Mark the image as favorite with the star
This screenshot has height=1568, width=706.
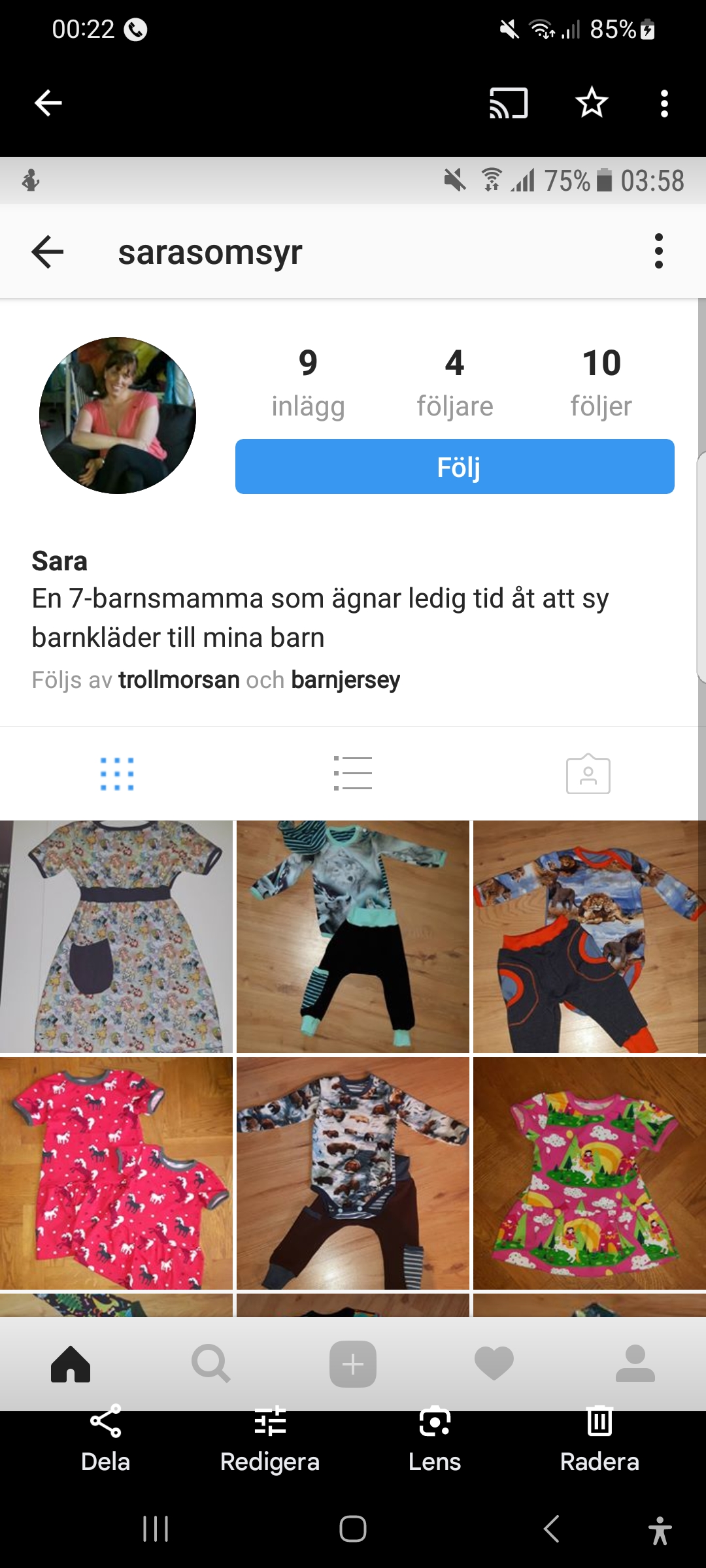click(592, 103)
